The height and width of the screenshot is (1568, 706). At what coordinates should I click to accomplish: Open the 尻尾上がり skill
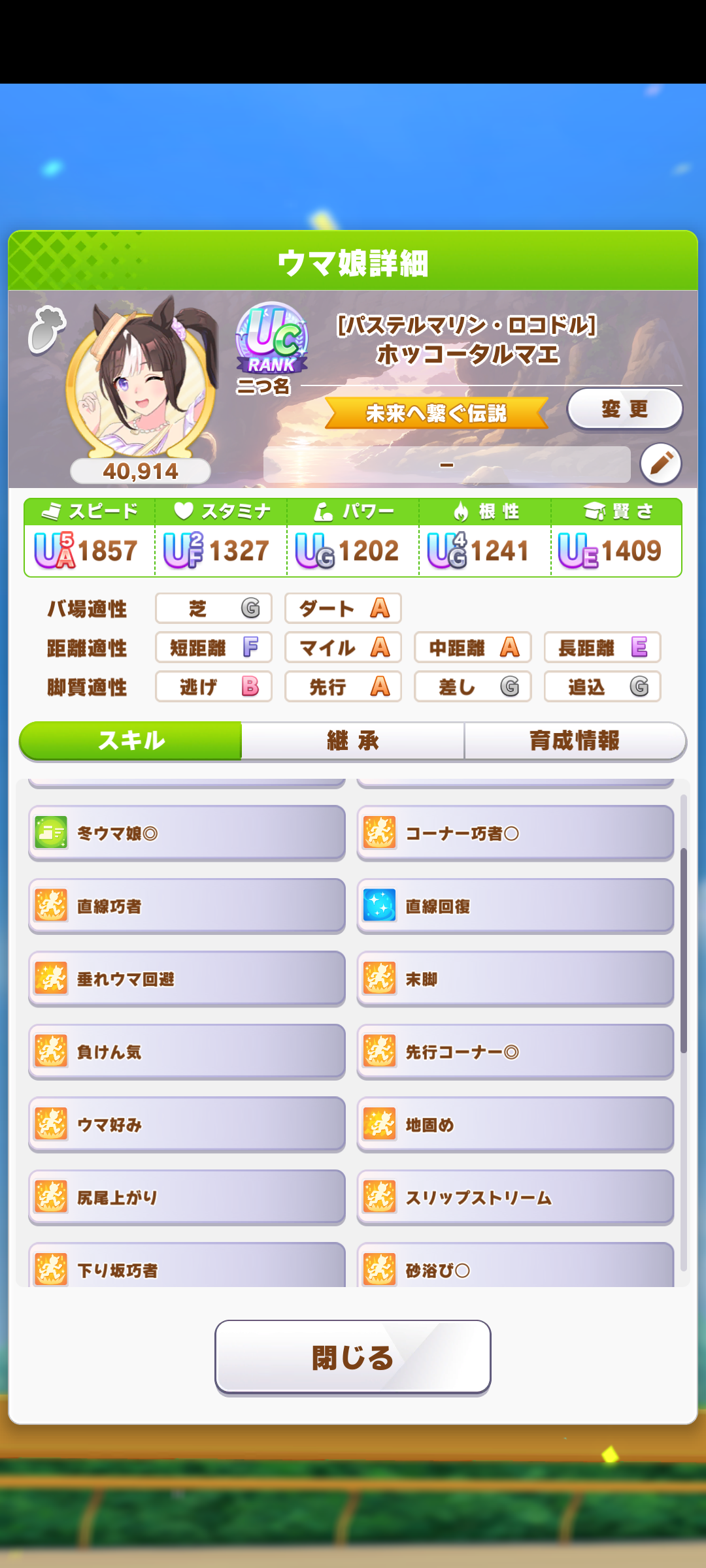[187, 1198]
